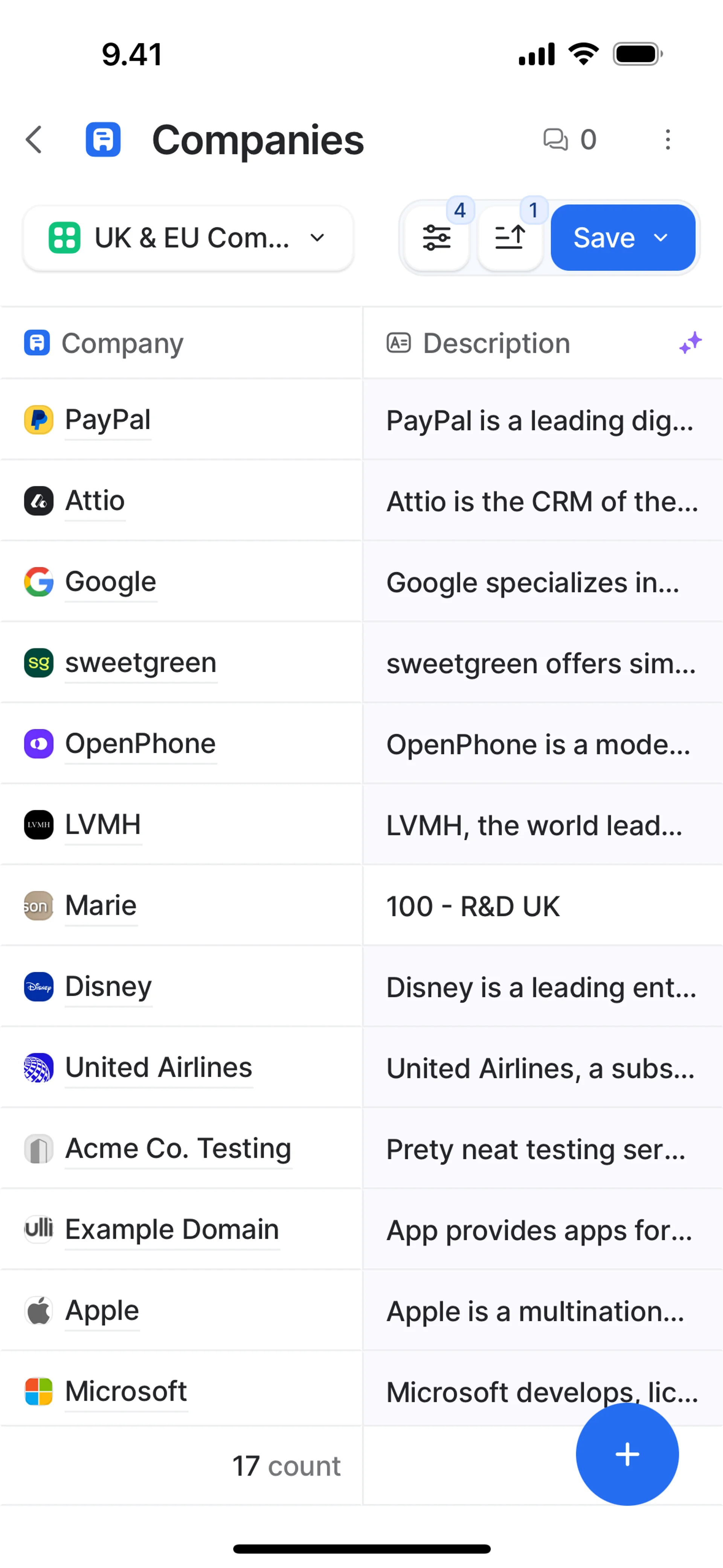
Task: Open the filters button with badge 4
Action: pos(436,238)
